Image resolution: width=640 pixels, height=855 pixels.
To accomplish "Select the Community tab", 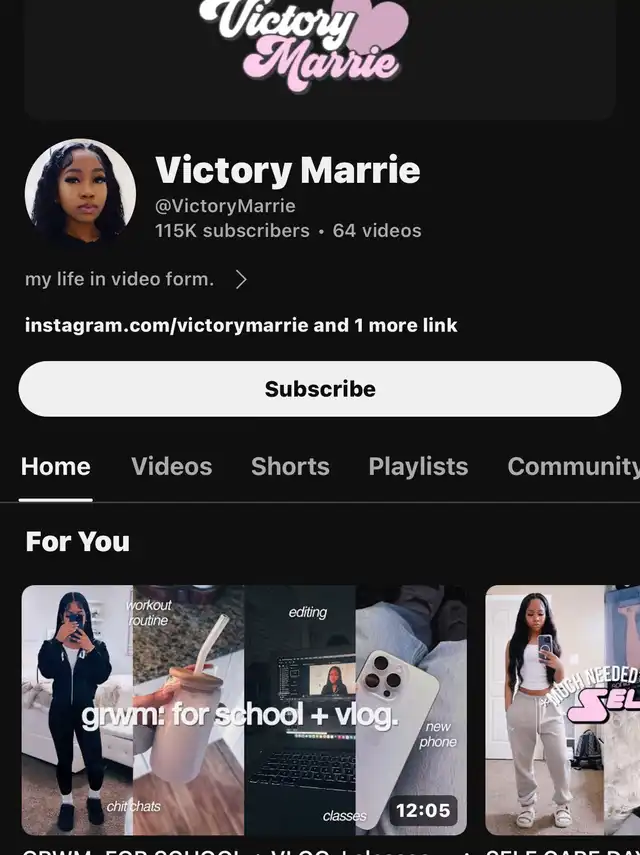I will tap(572, 467).
